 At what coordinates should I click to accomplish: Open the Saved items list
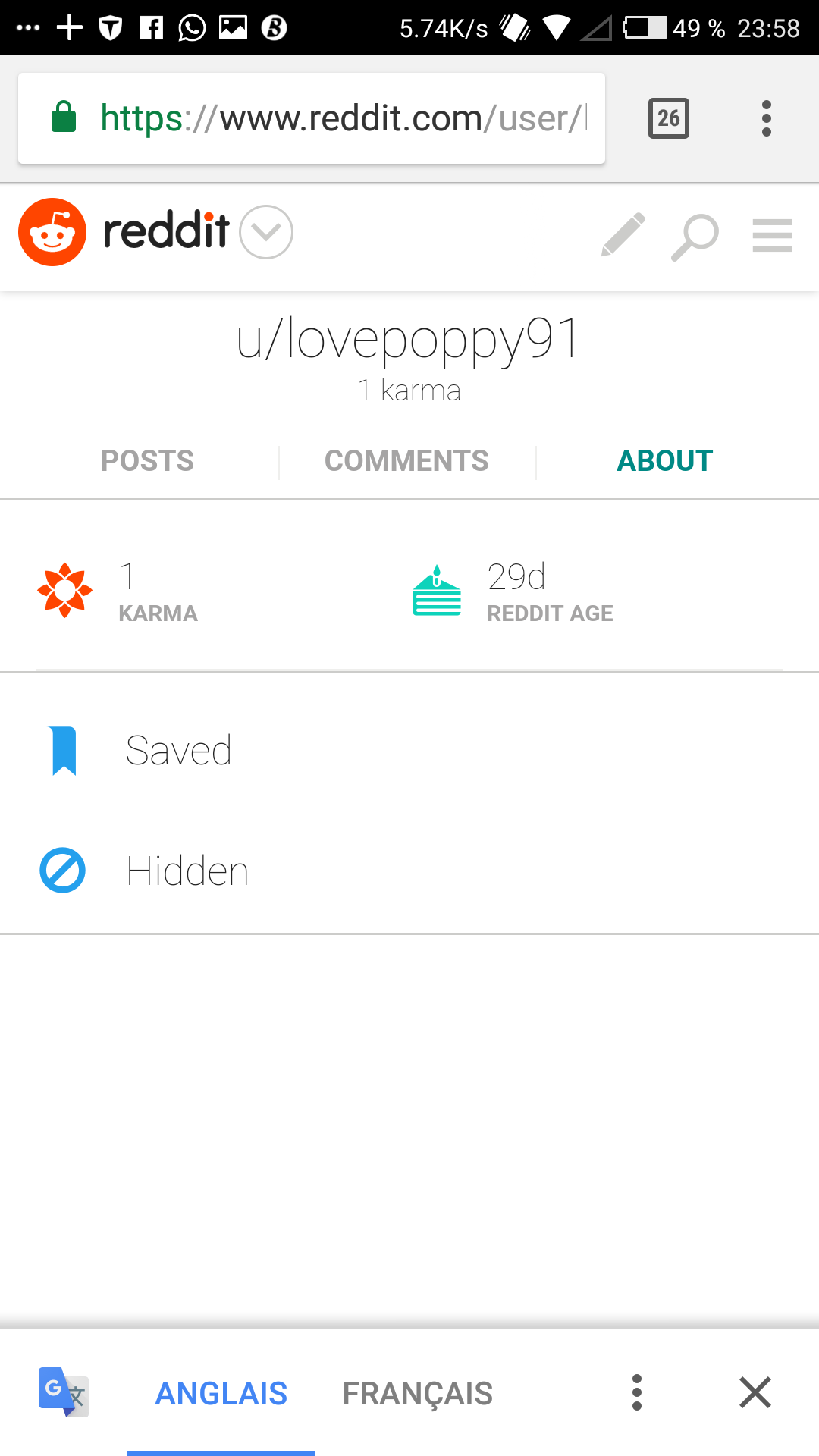point(409,751)
